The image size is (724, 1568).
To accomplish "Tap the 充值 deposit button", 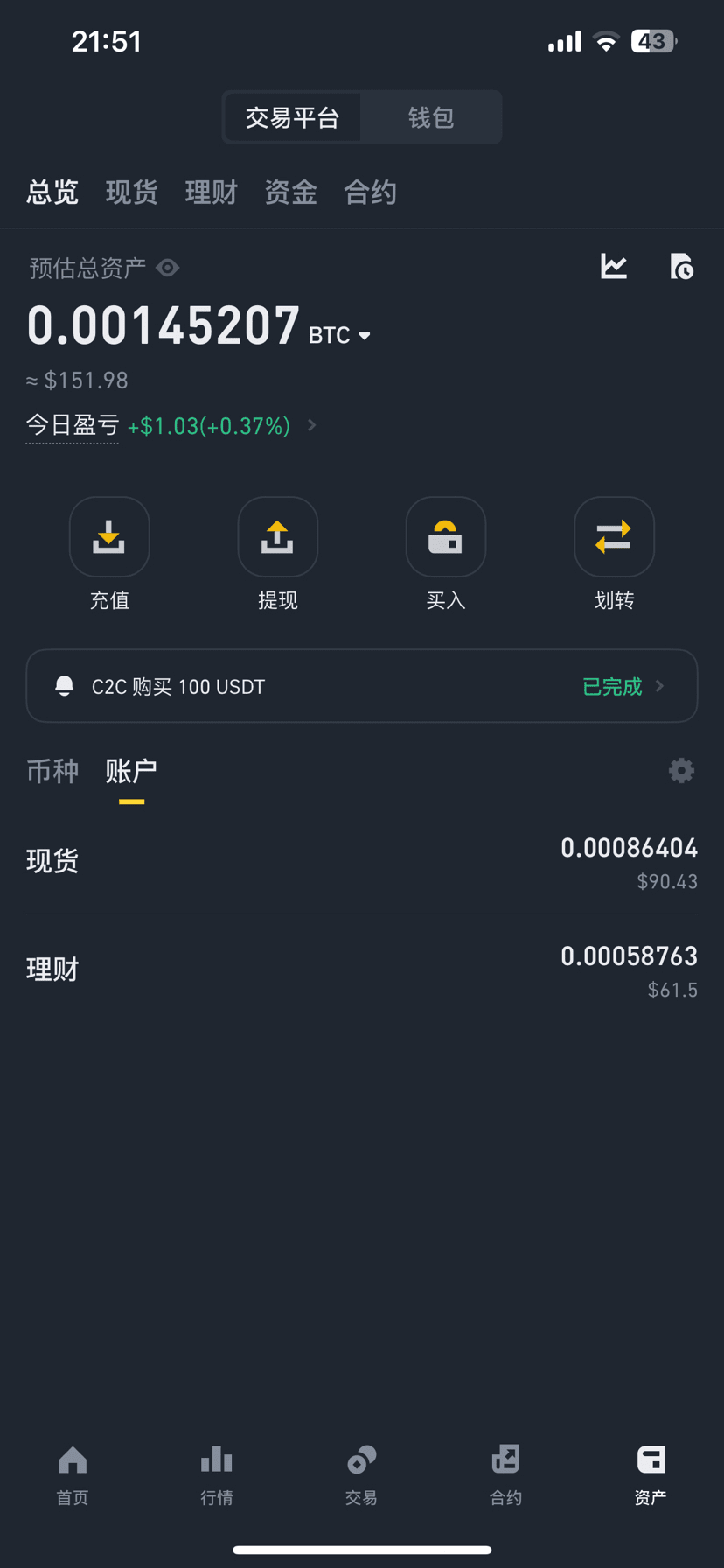I will point(109,554).
